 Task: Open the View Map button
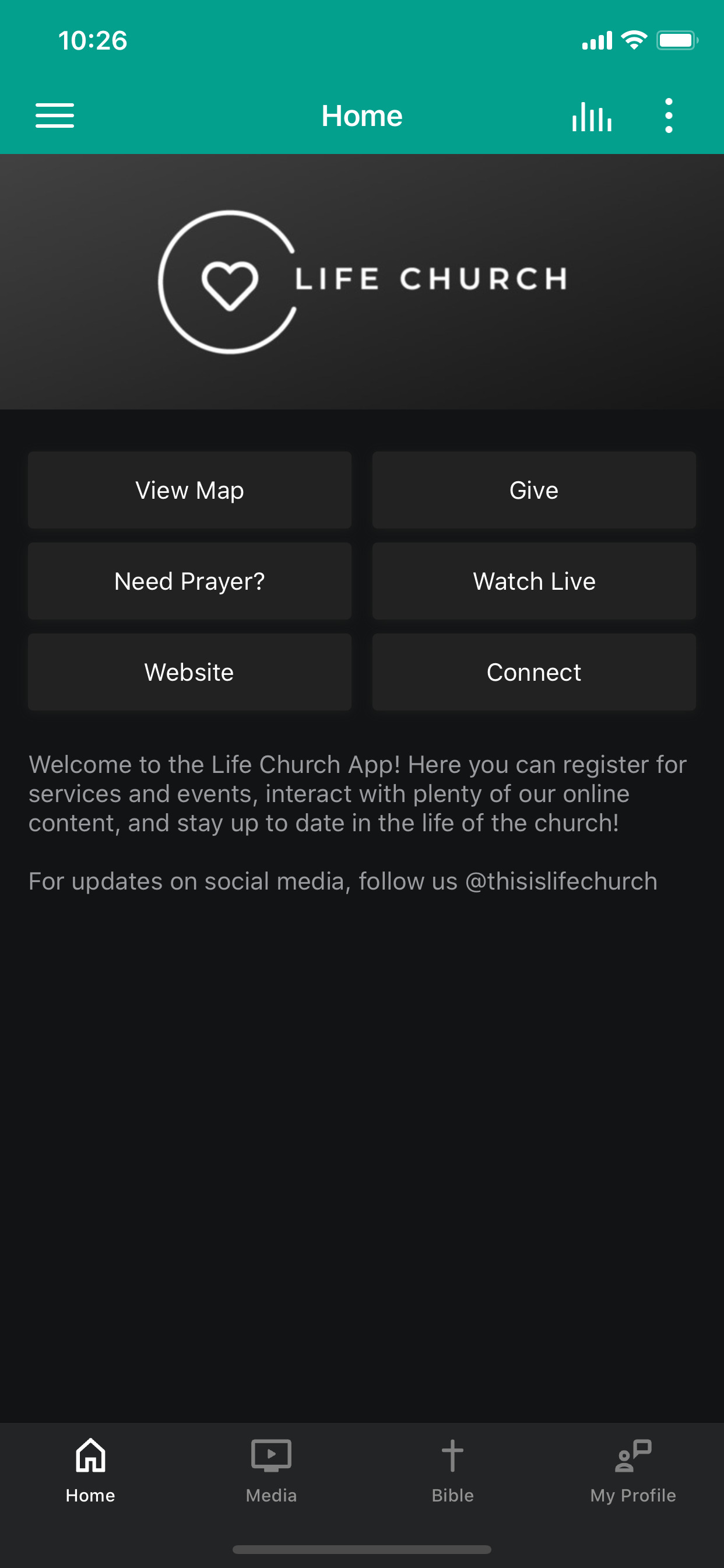189,490
